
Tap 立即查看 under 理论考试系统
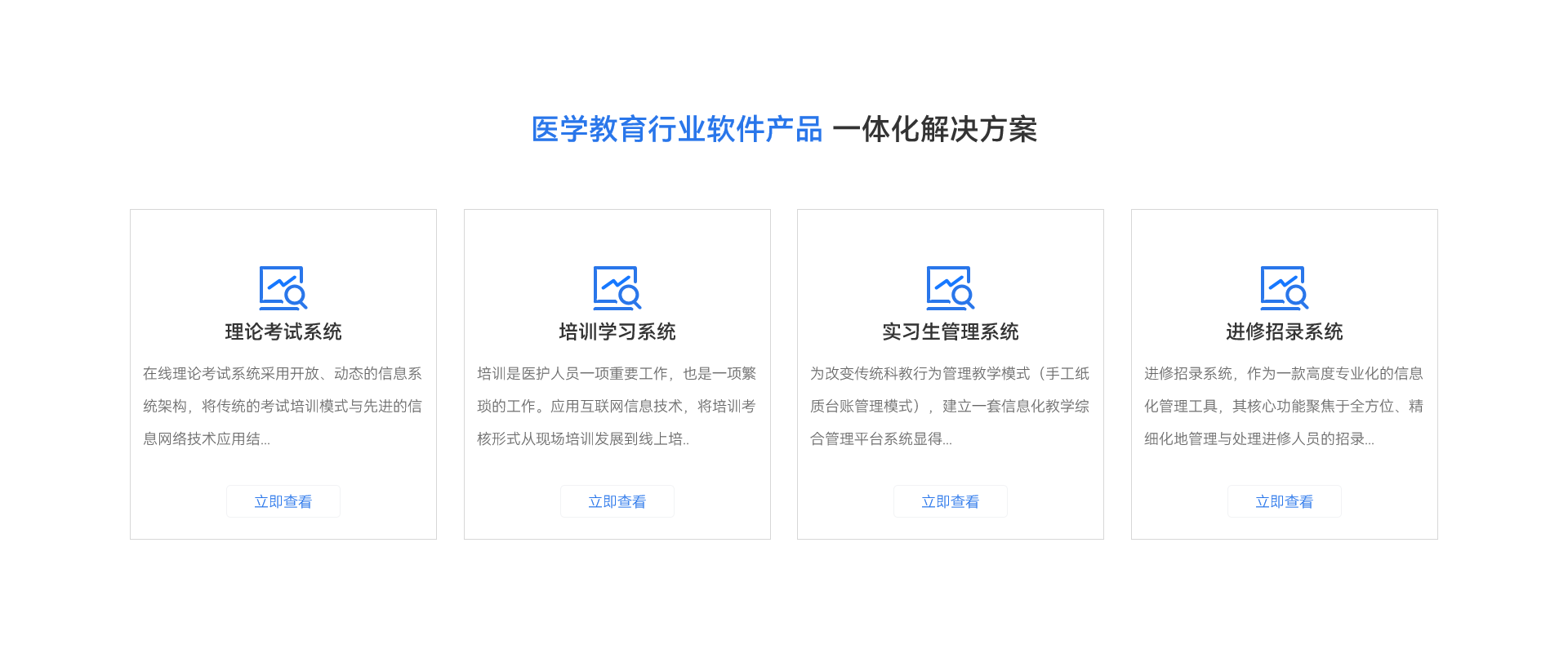[x=283, y=501]
